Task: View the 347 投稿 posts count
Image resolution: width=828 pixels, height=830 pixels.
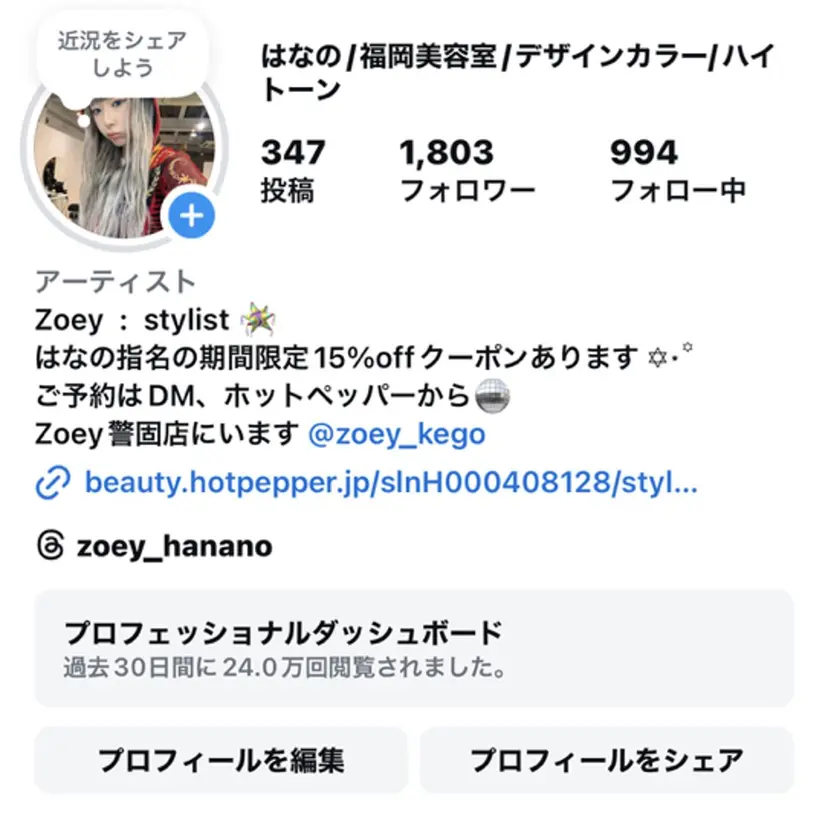Action: (293, 170)
